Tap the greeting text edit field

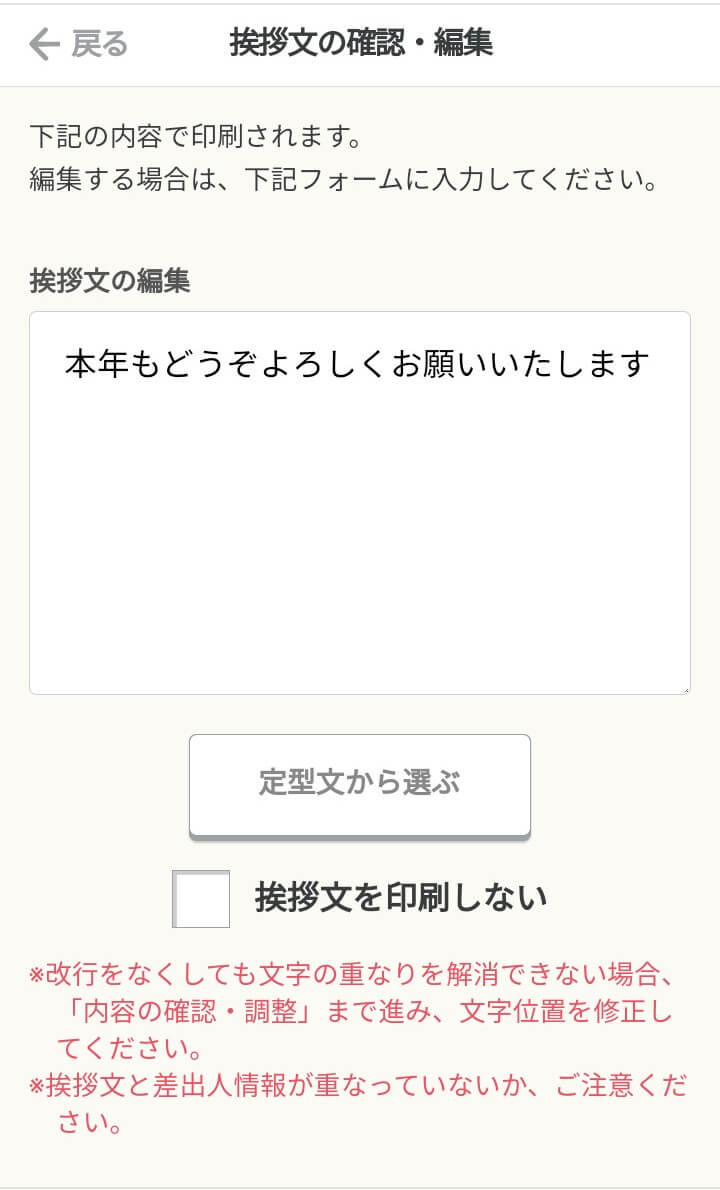pos(360,502)
